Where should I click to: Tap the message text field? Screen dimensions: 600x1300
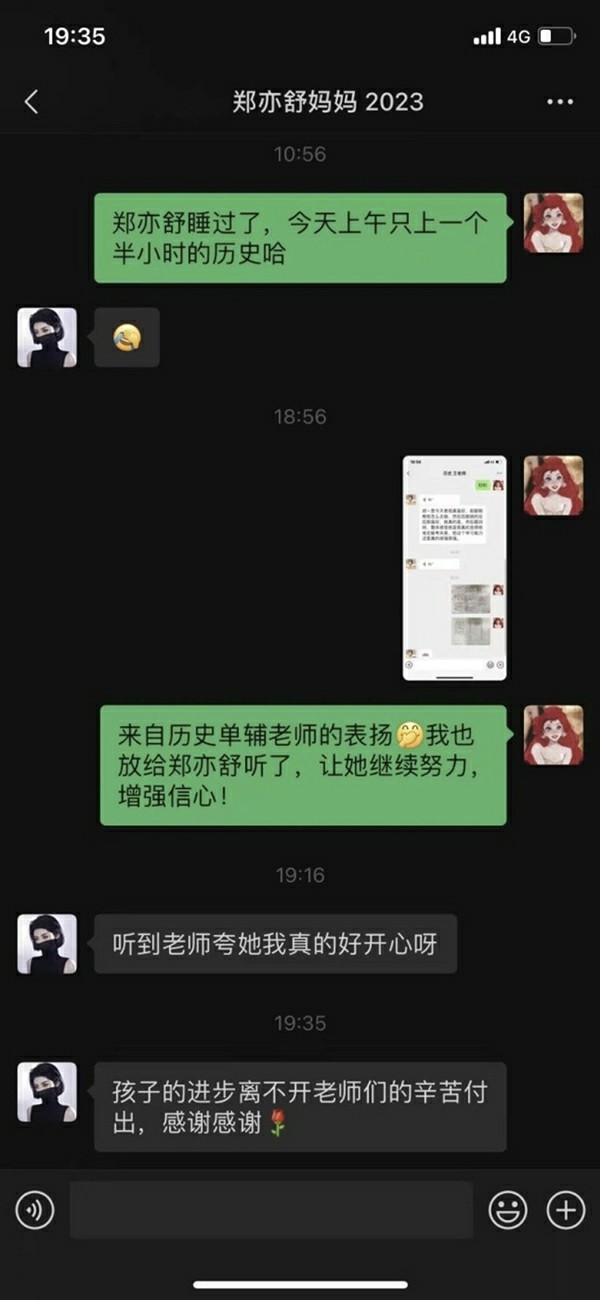(271, 1210)
